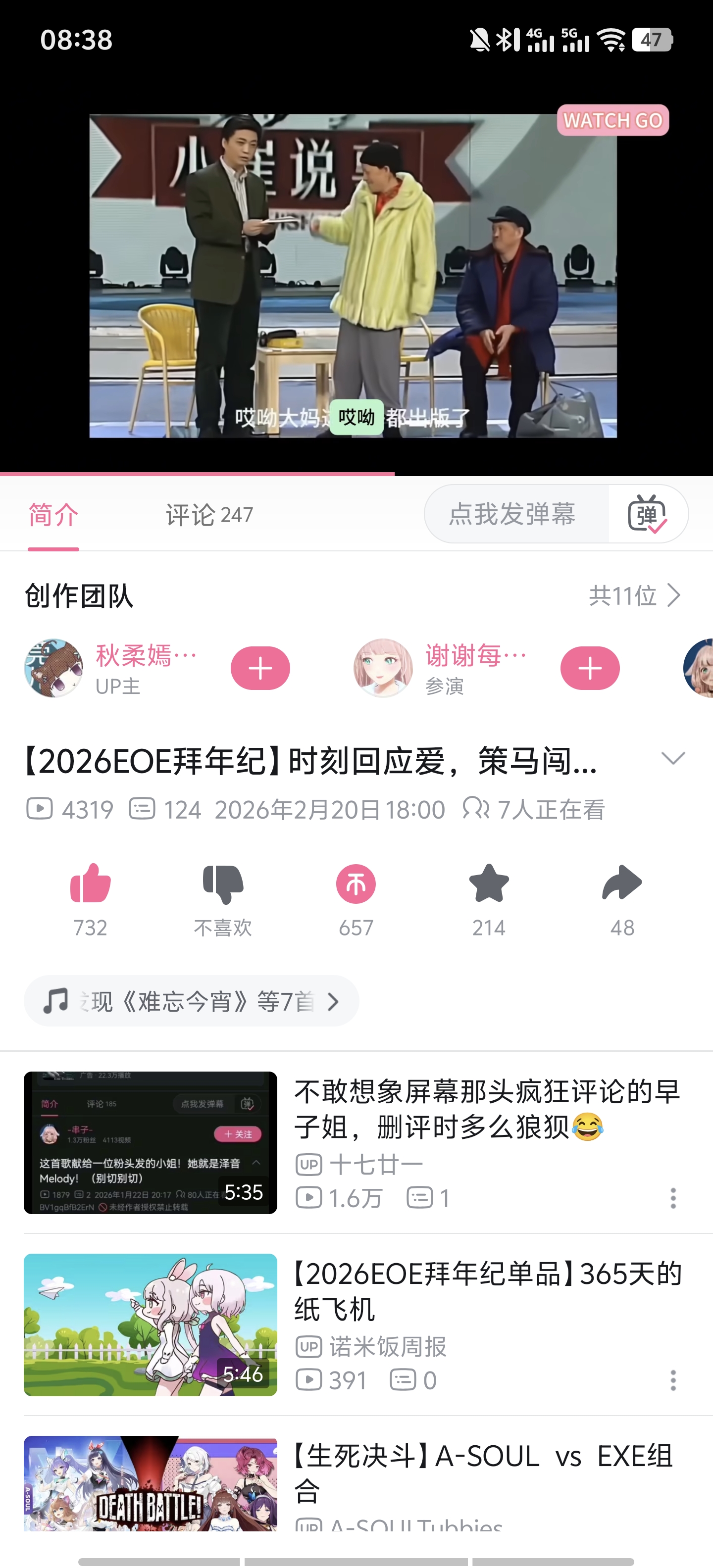The width and height of the screenshot is (713, 1568).
Task: Open the full 共11位 creator team list
Action: pos(634,595)
